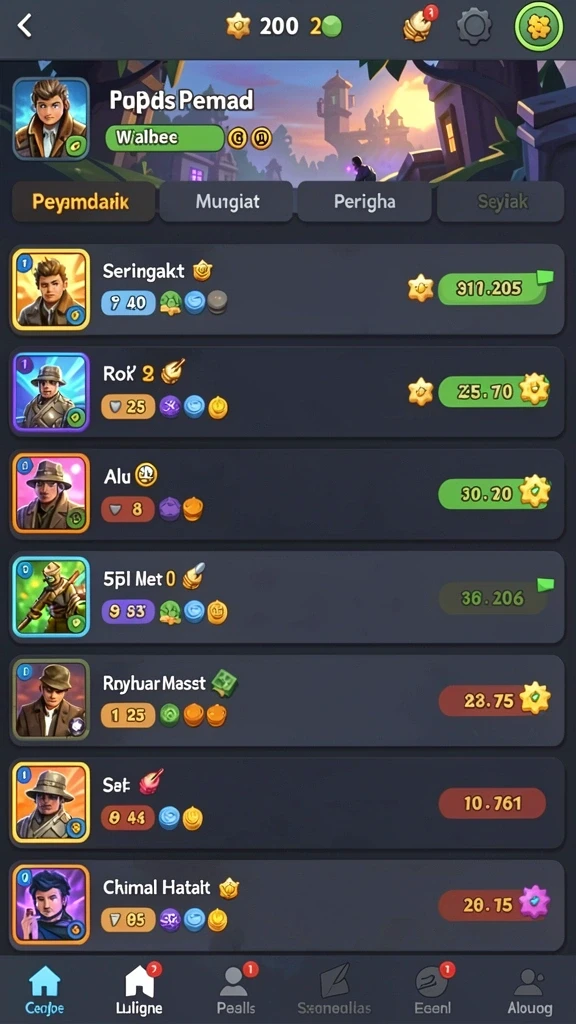Open the Alouog bottom tab
The width and height of the screenshot is (576, 1024).
[530, 989]
